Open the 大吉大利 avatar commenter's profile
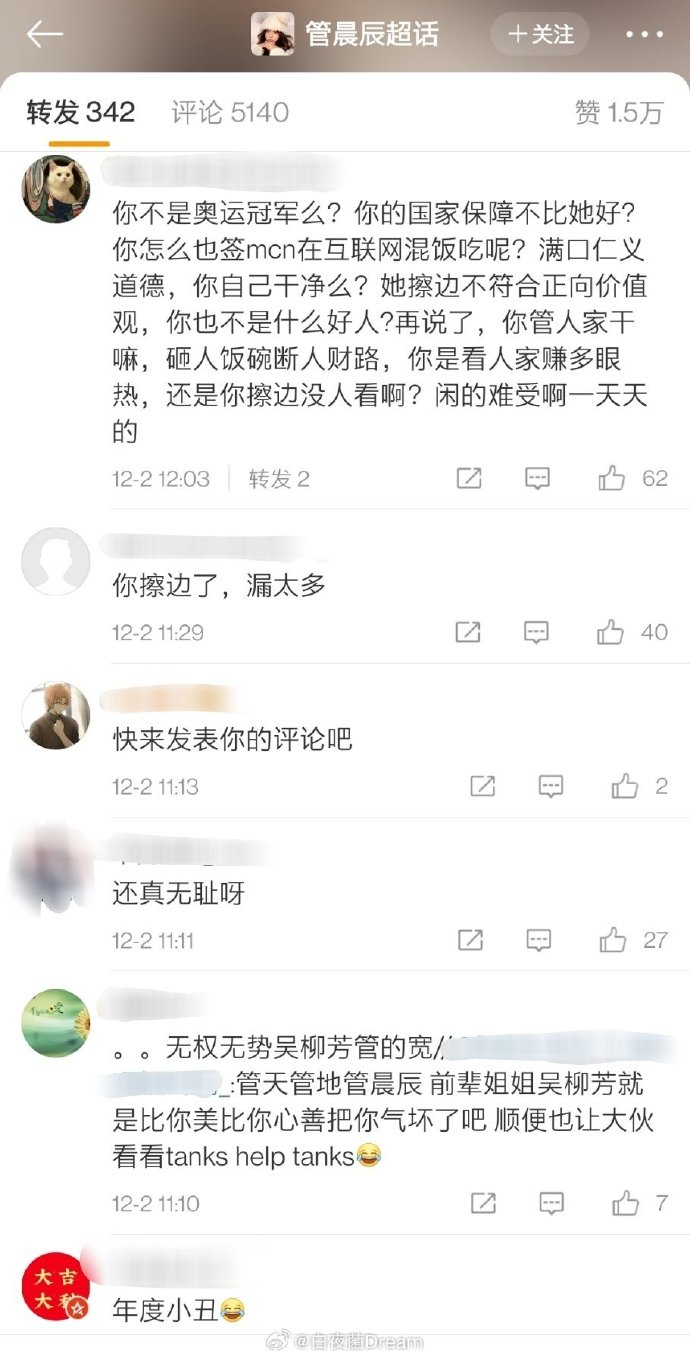Image resolution: width=690 pixels, height=1357 pixels. 56,1285
